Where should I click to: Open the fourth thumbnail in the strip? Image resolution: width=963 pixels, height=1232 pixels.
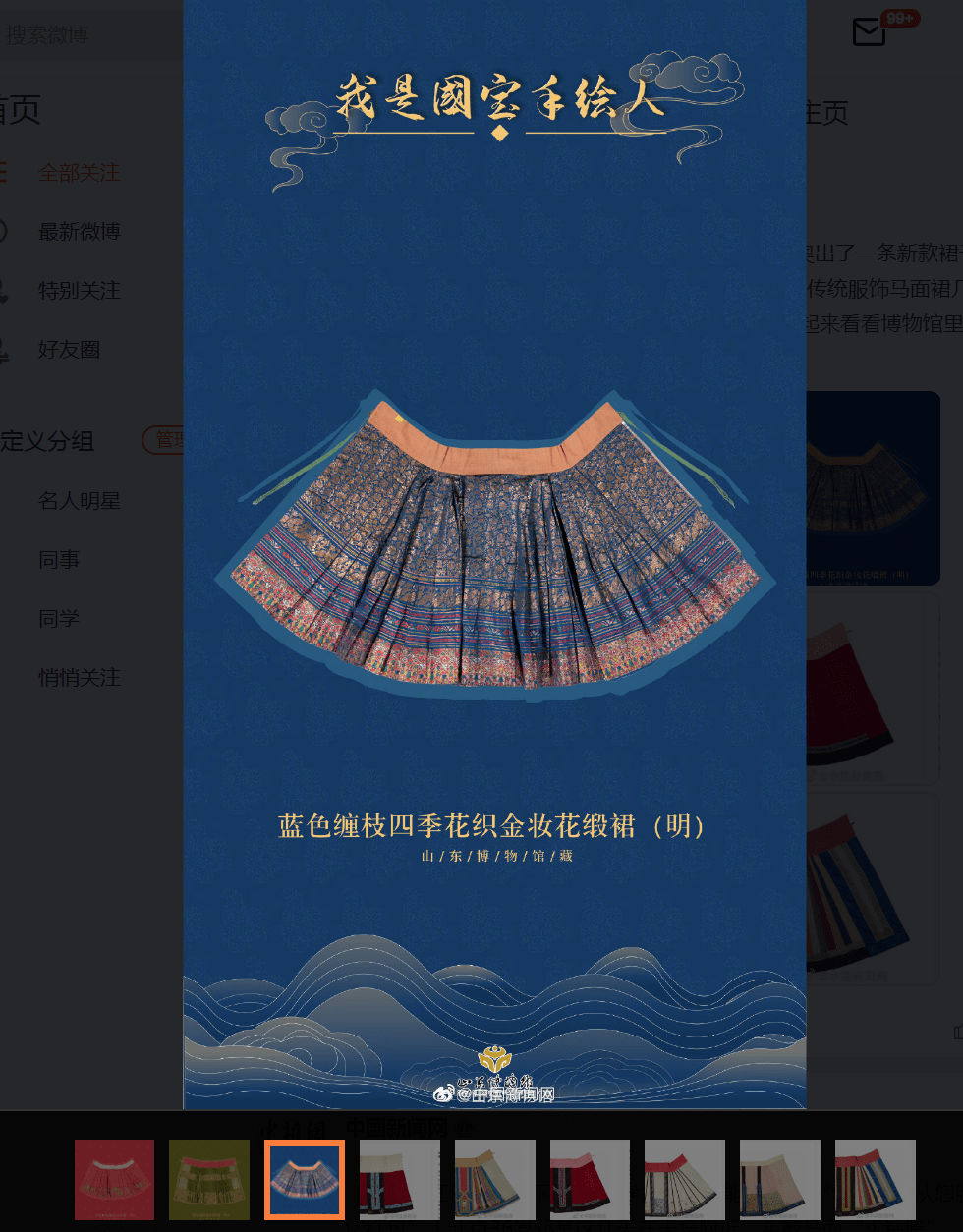[399, 1179]
